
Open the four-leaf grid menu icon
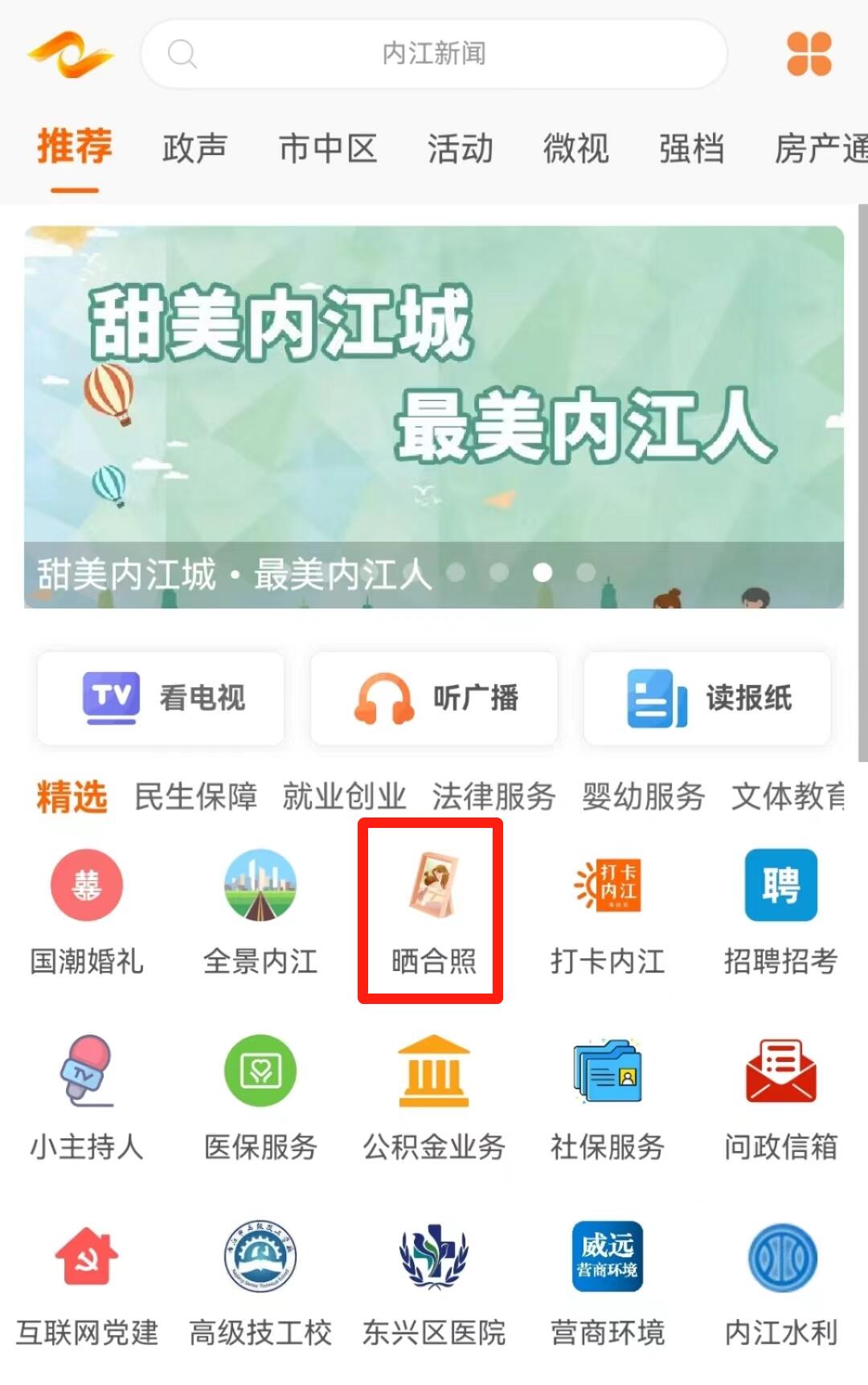[x=809, y=54]
